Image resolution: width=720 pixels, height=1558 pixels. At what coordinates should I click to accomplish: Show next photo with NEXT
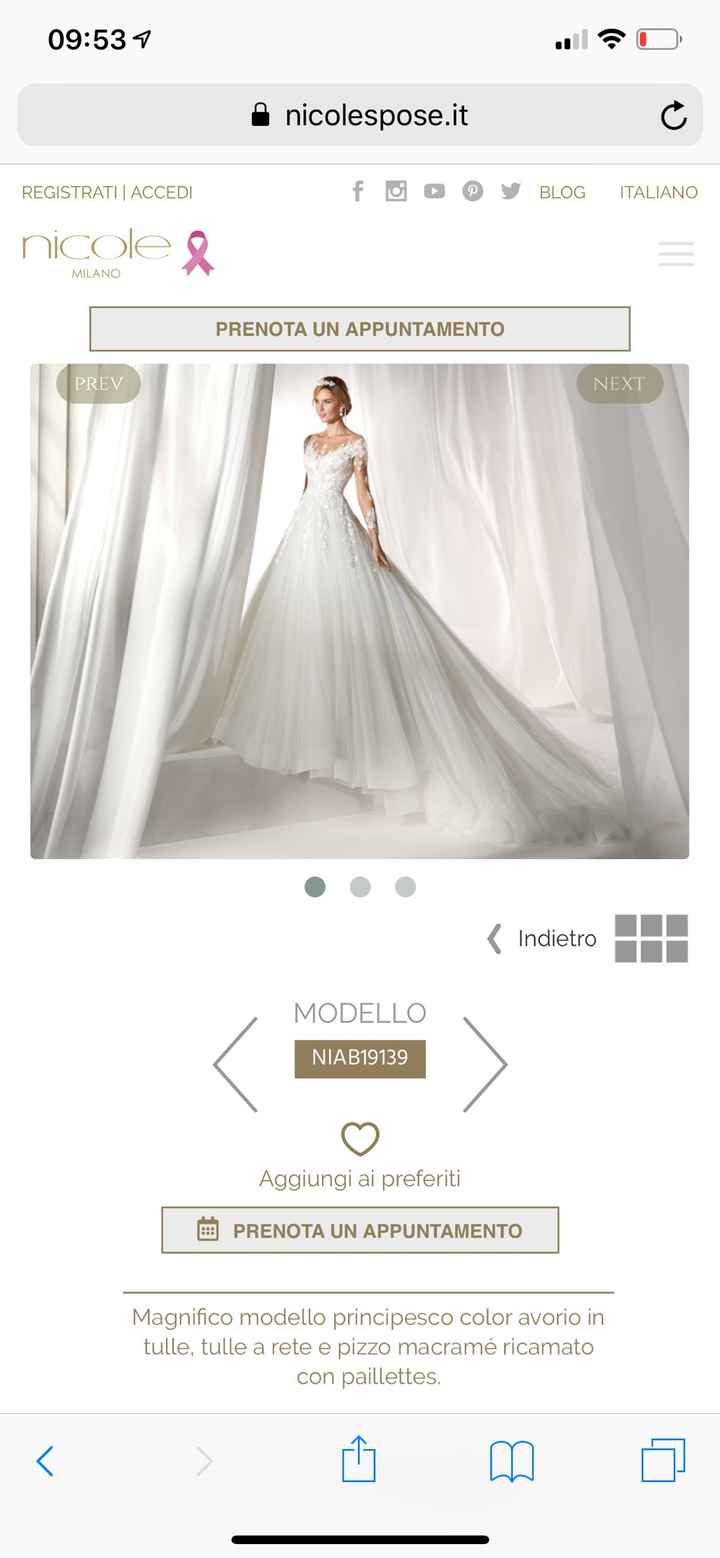(x=619, y=384)
